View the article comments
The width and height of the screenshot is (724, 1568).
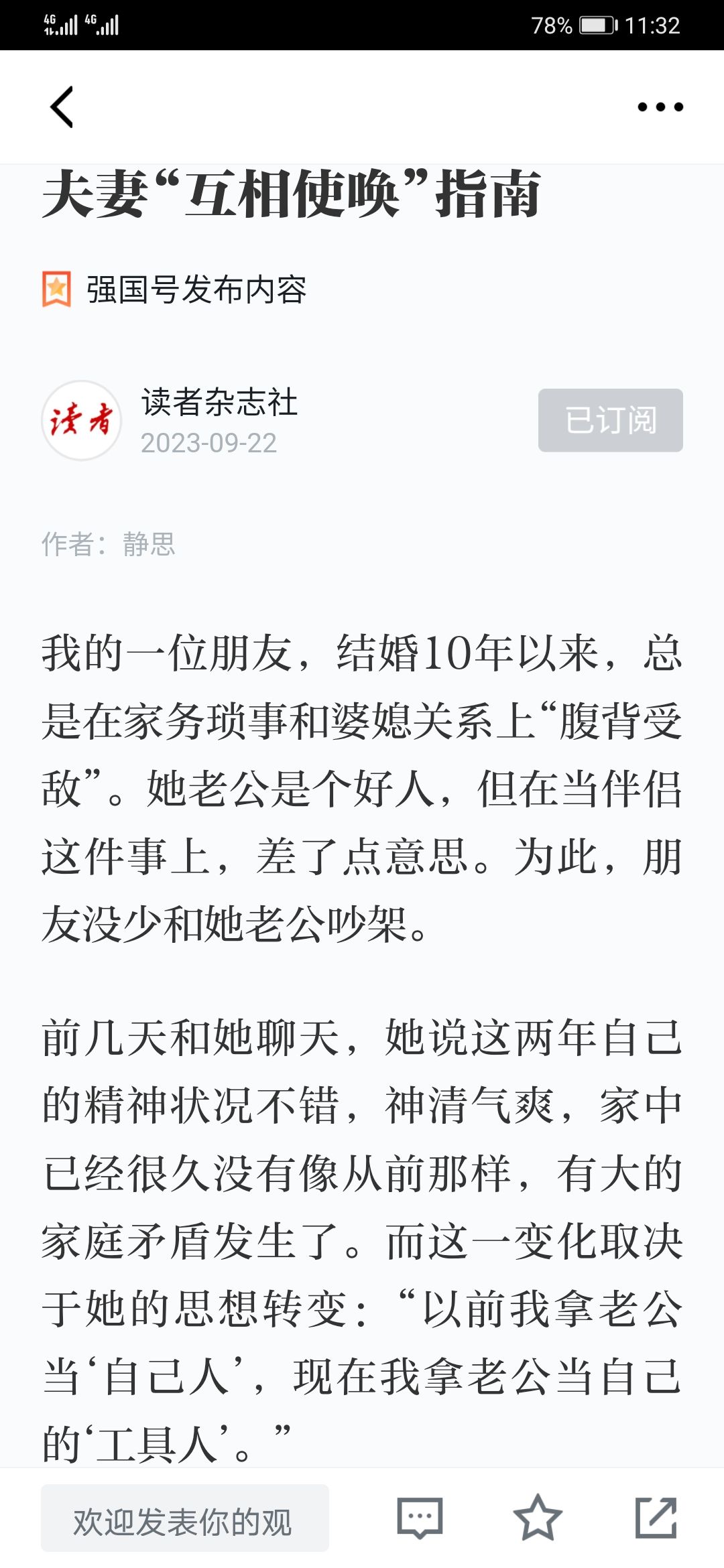420,1518
